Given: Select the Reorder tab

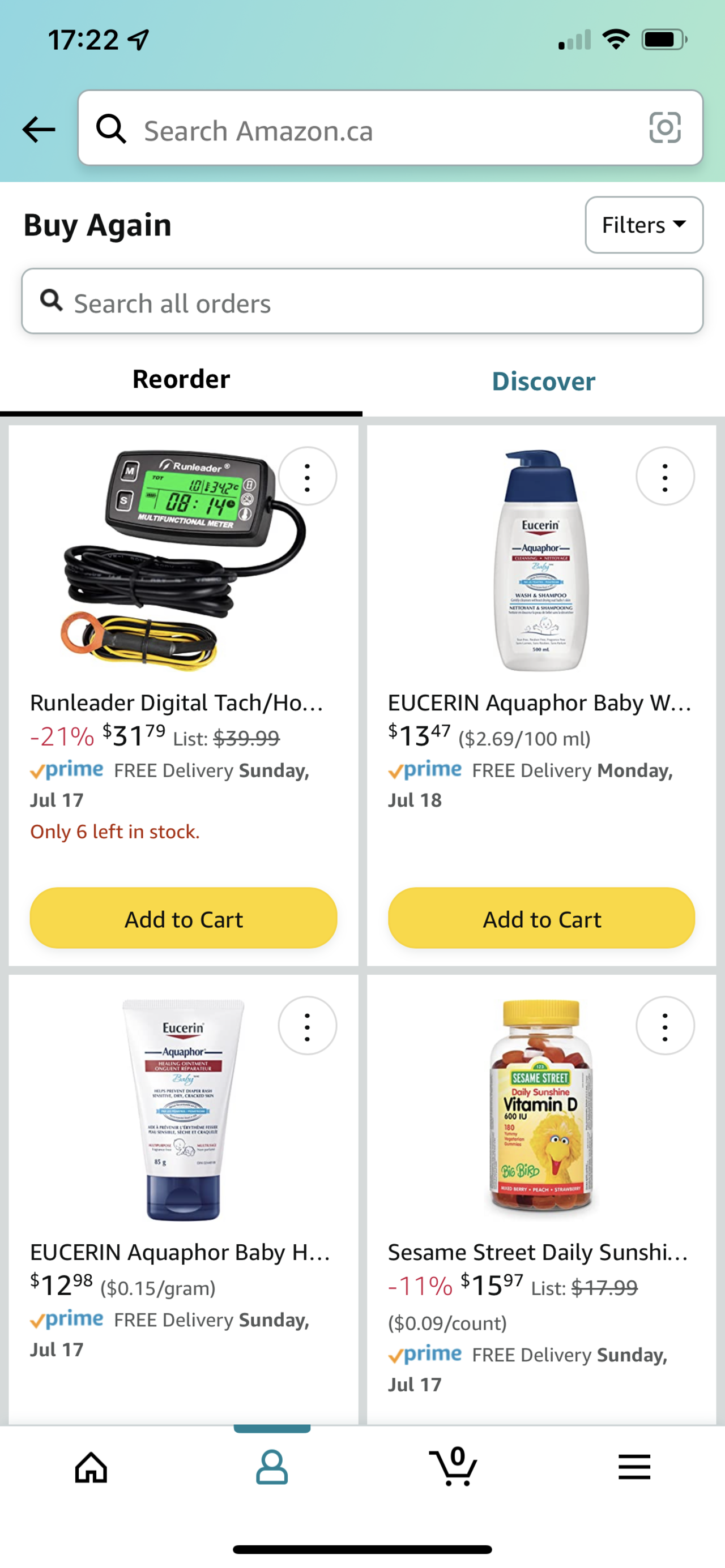Looking at the screenshot, I should [x=181, y=380].
